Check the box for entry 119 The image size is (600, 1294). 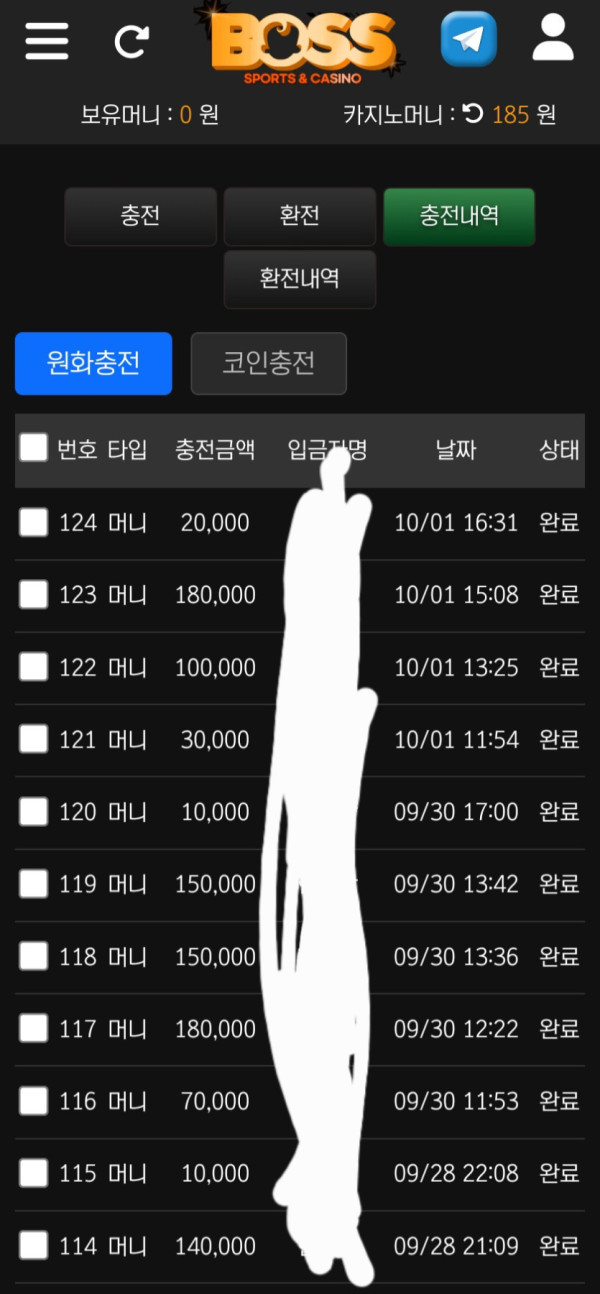(x=34, y=884)
